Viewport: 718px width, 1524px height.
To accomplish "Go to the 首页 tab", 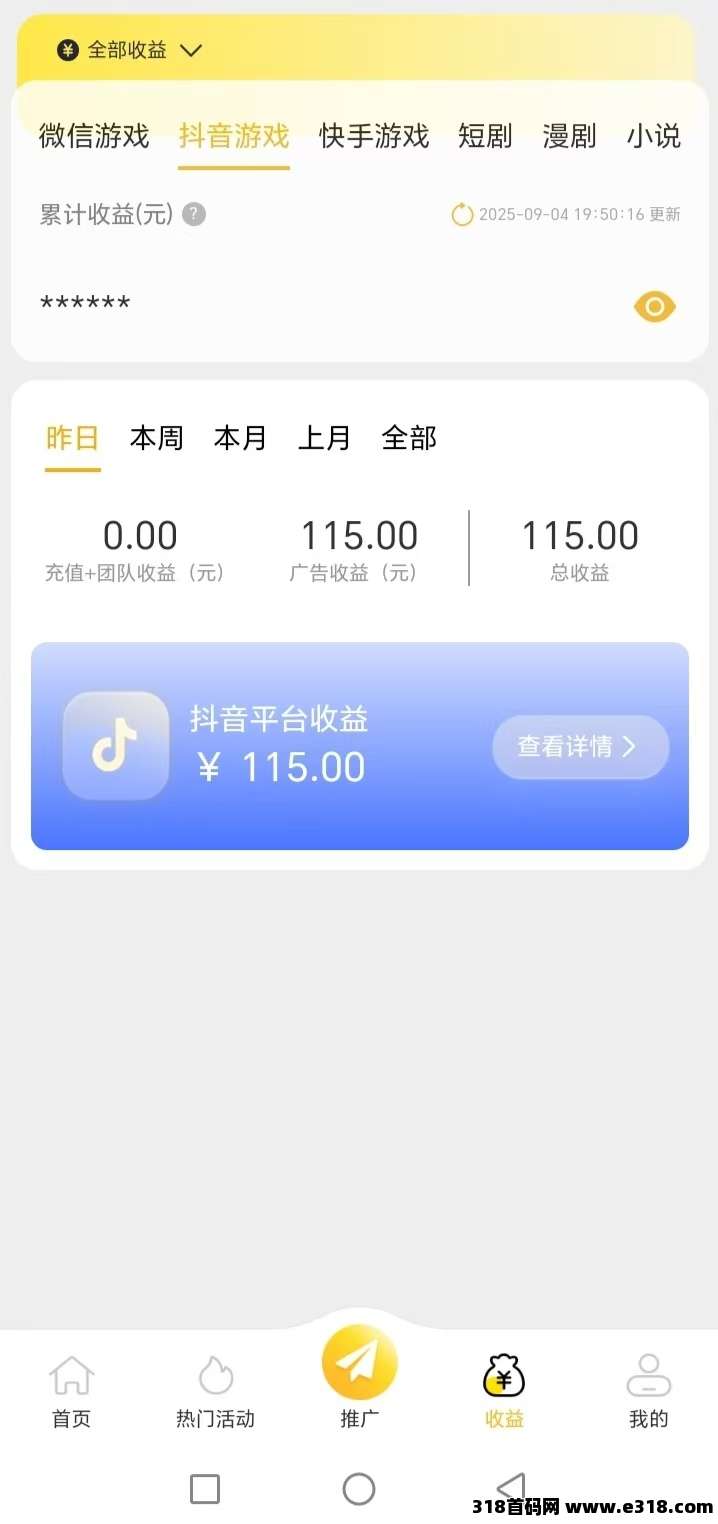I will pyautogui.click(x=72, y=1390).
